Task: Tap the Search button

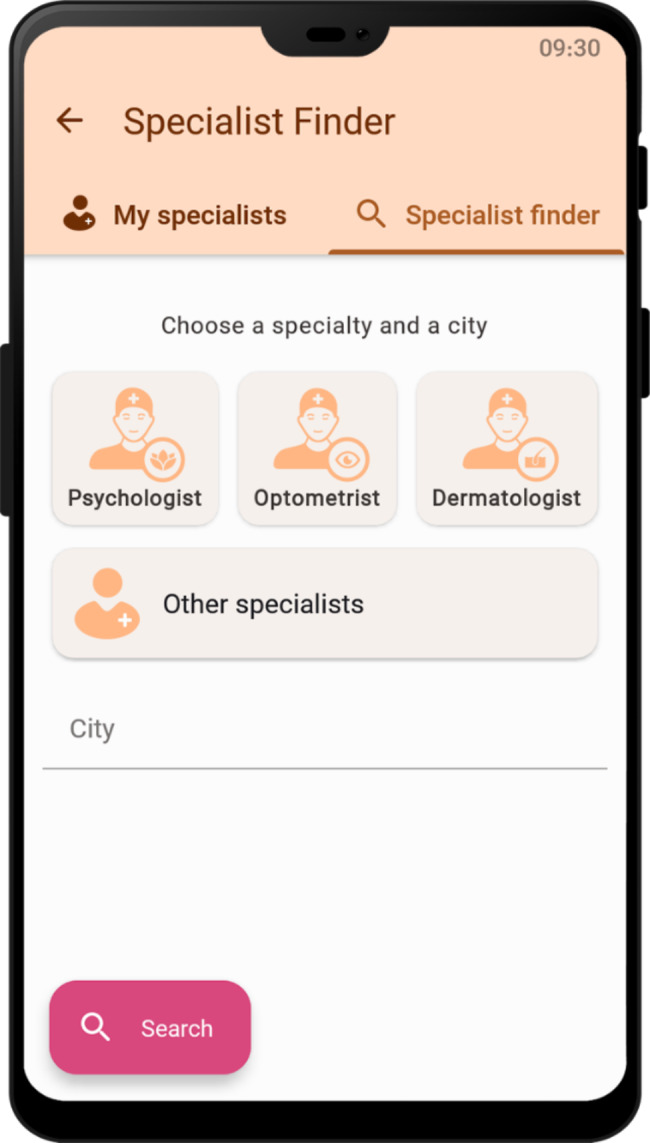Action: [150, 1027]
